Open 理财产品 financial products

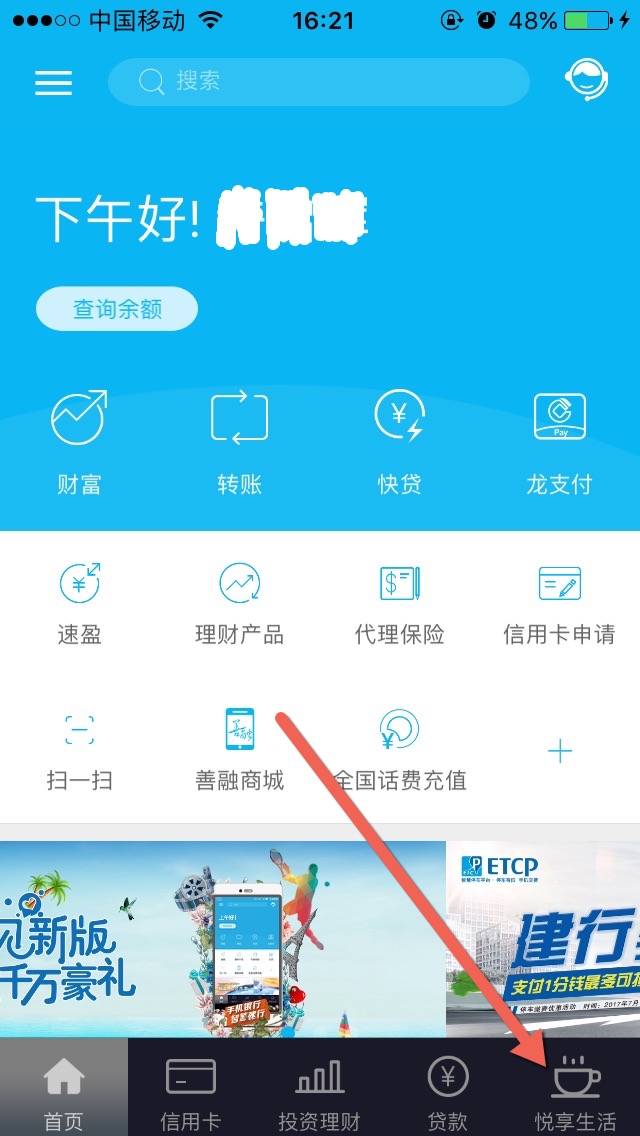point(239,603)
